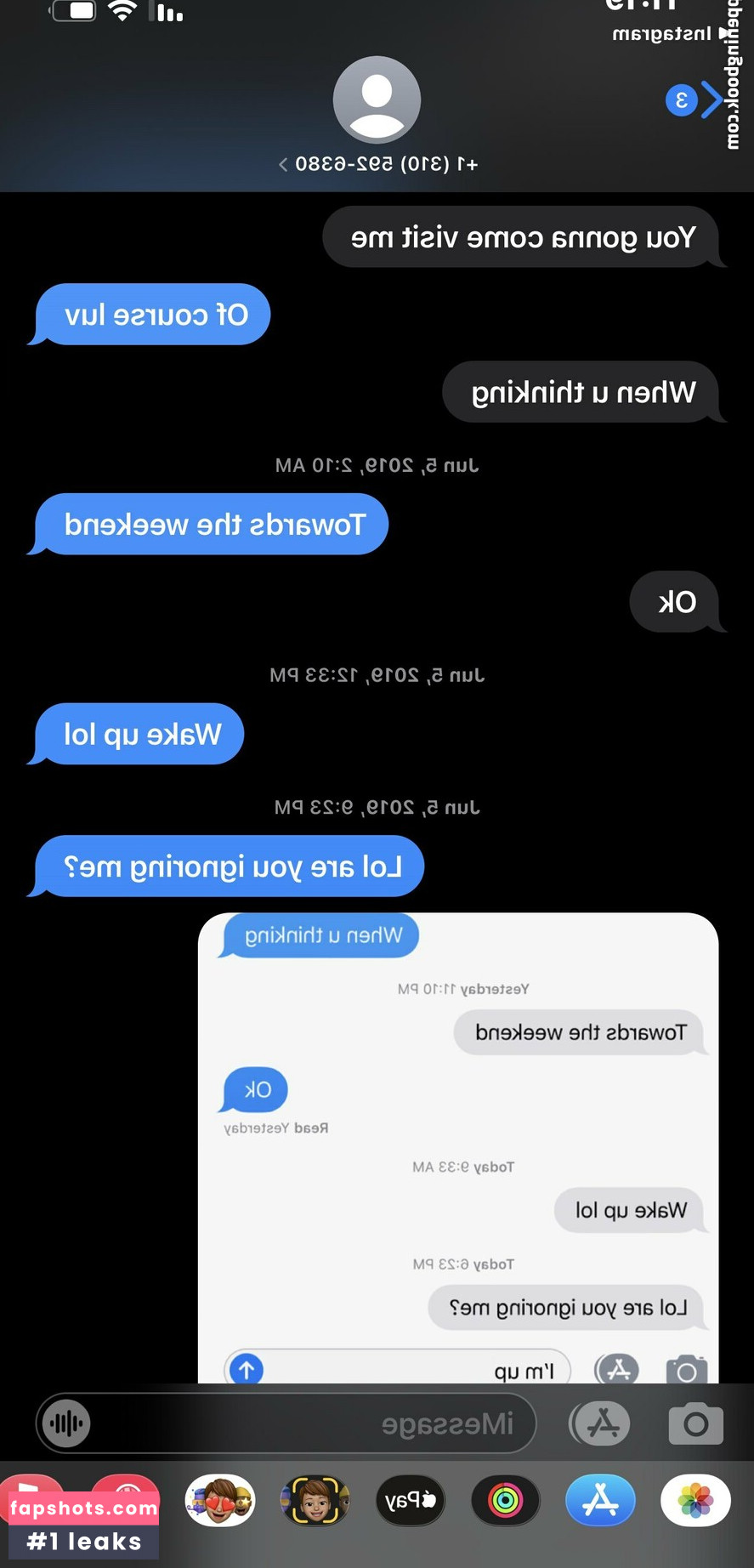754x1568 pixels.
Task: Open Apple Pay in the app strip
Action: coord(410,1501)
